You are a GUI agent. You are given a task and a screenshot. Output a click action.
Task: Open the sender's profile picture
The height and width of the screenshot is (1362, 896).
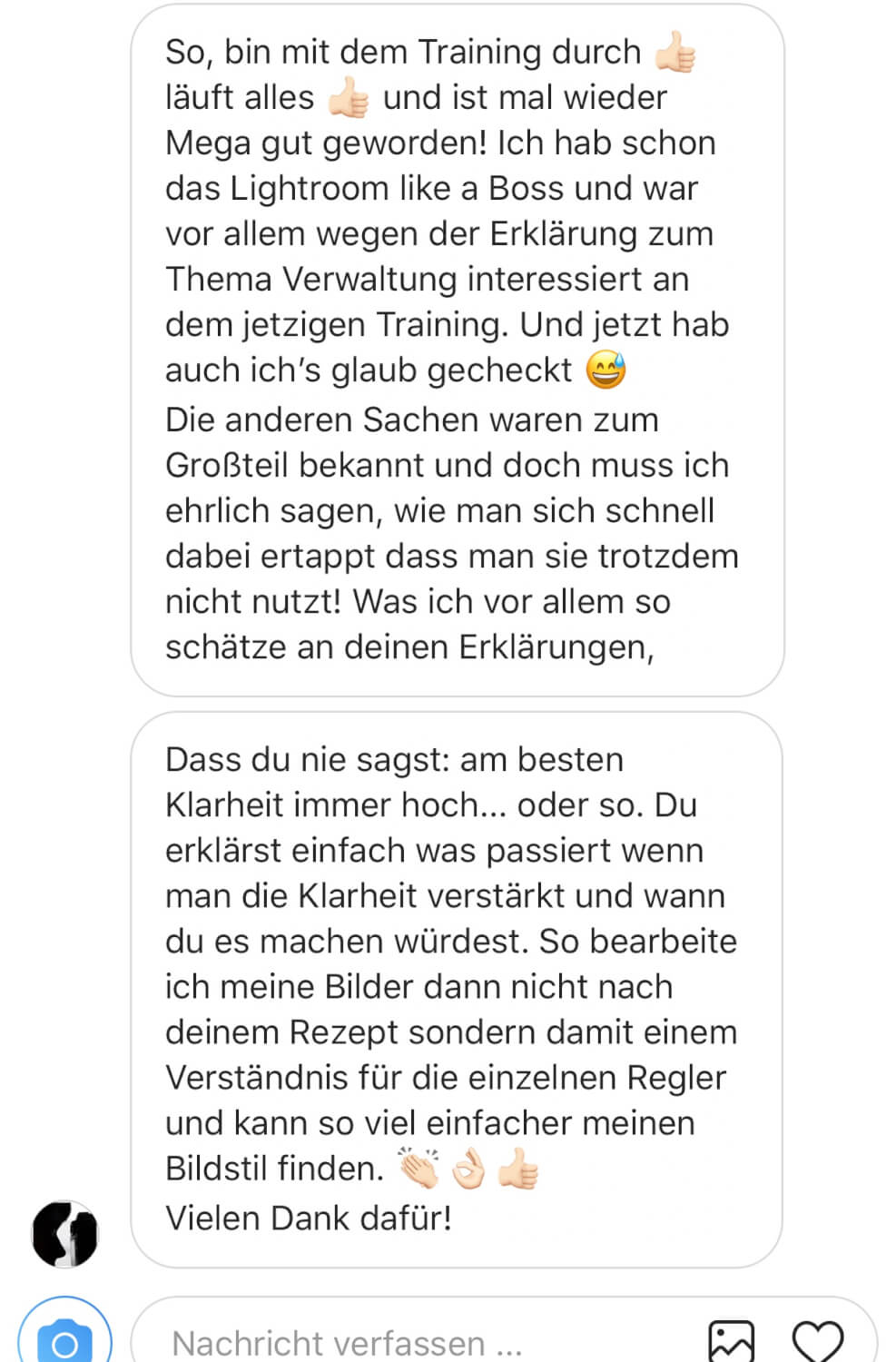64,1234
